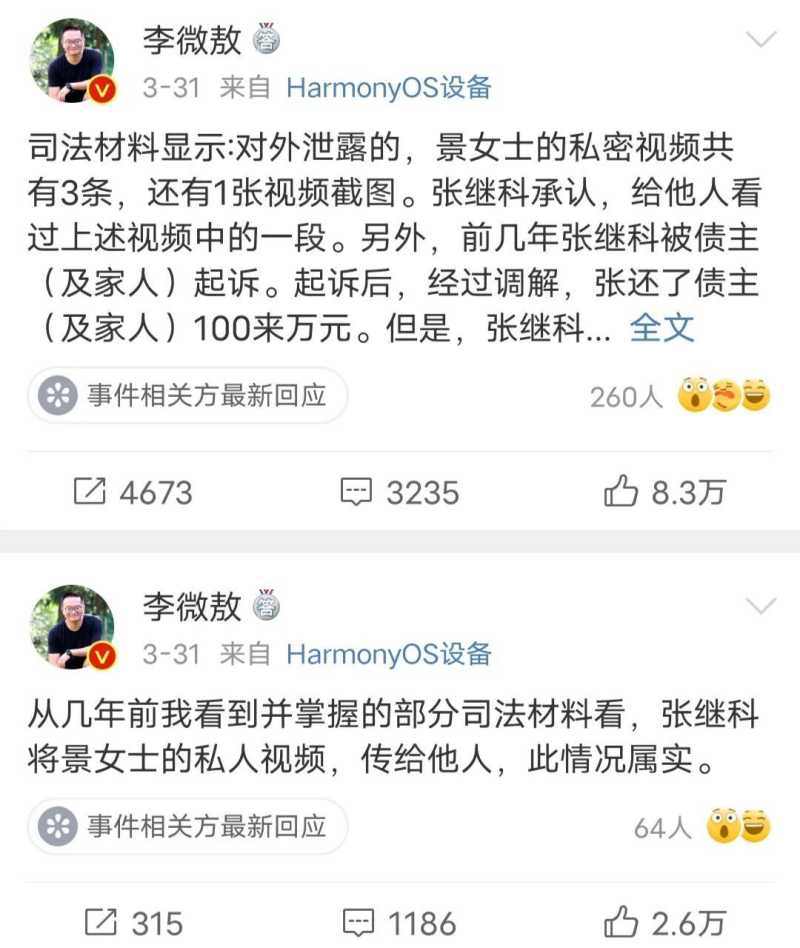View HarmonyOS设备 source link on the first post

click(389, 88)
